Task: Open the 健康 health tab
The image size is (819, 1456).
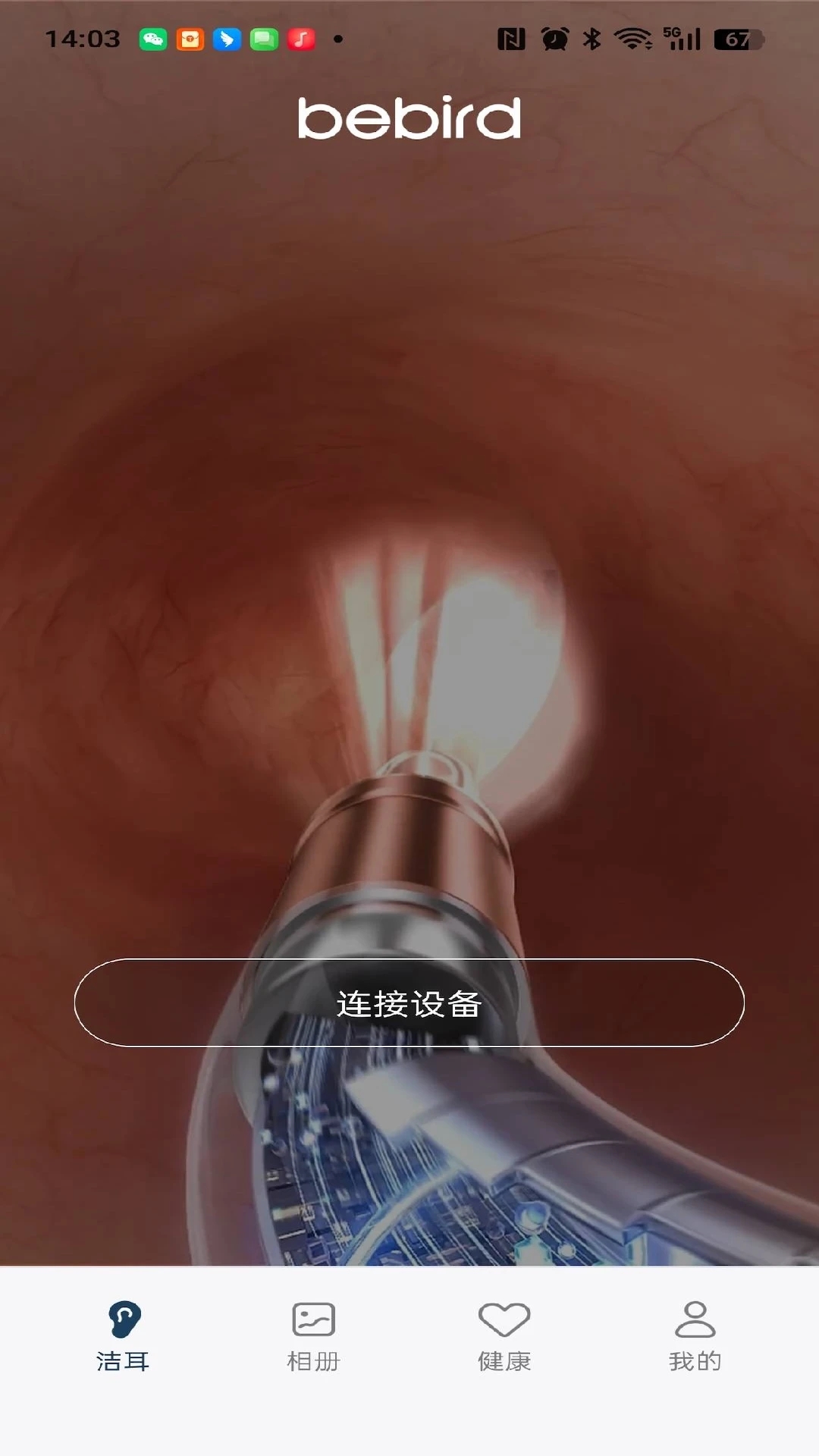Action: click(x=504, y=1336)
